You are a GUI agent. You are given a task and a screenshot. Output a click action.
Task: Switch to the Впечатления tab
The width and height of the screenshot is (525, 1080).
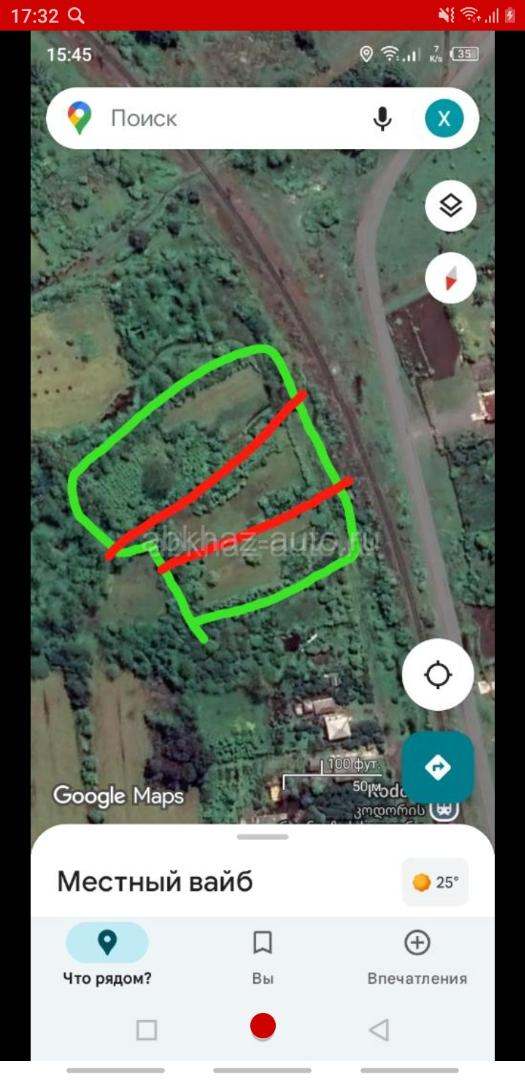click(x=417, y=956)
